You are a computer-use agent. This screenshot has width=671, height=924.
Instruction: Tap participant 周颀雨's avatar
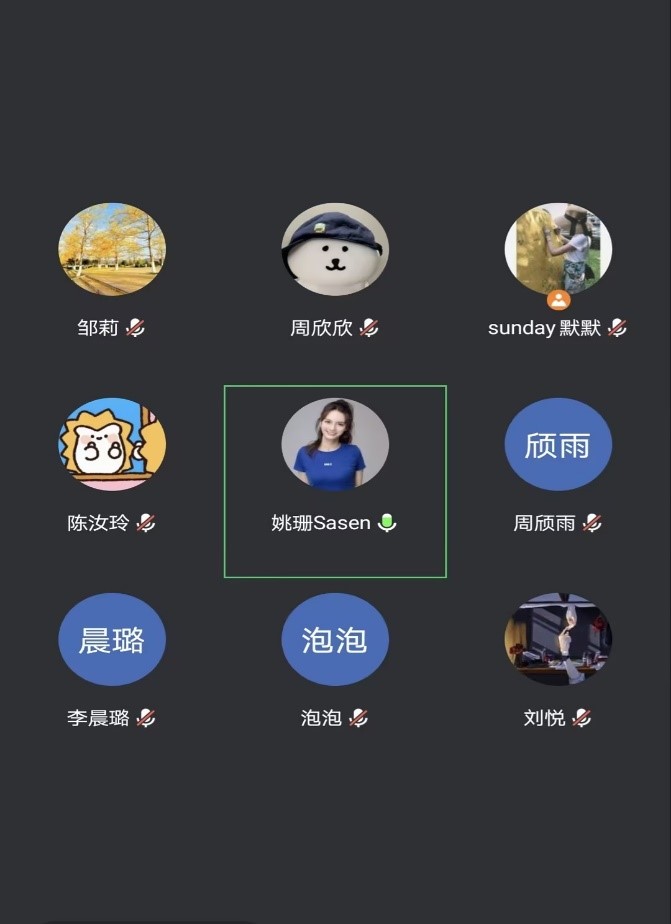coord(558,445)
